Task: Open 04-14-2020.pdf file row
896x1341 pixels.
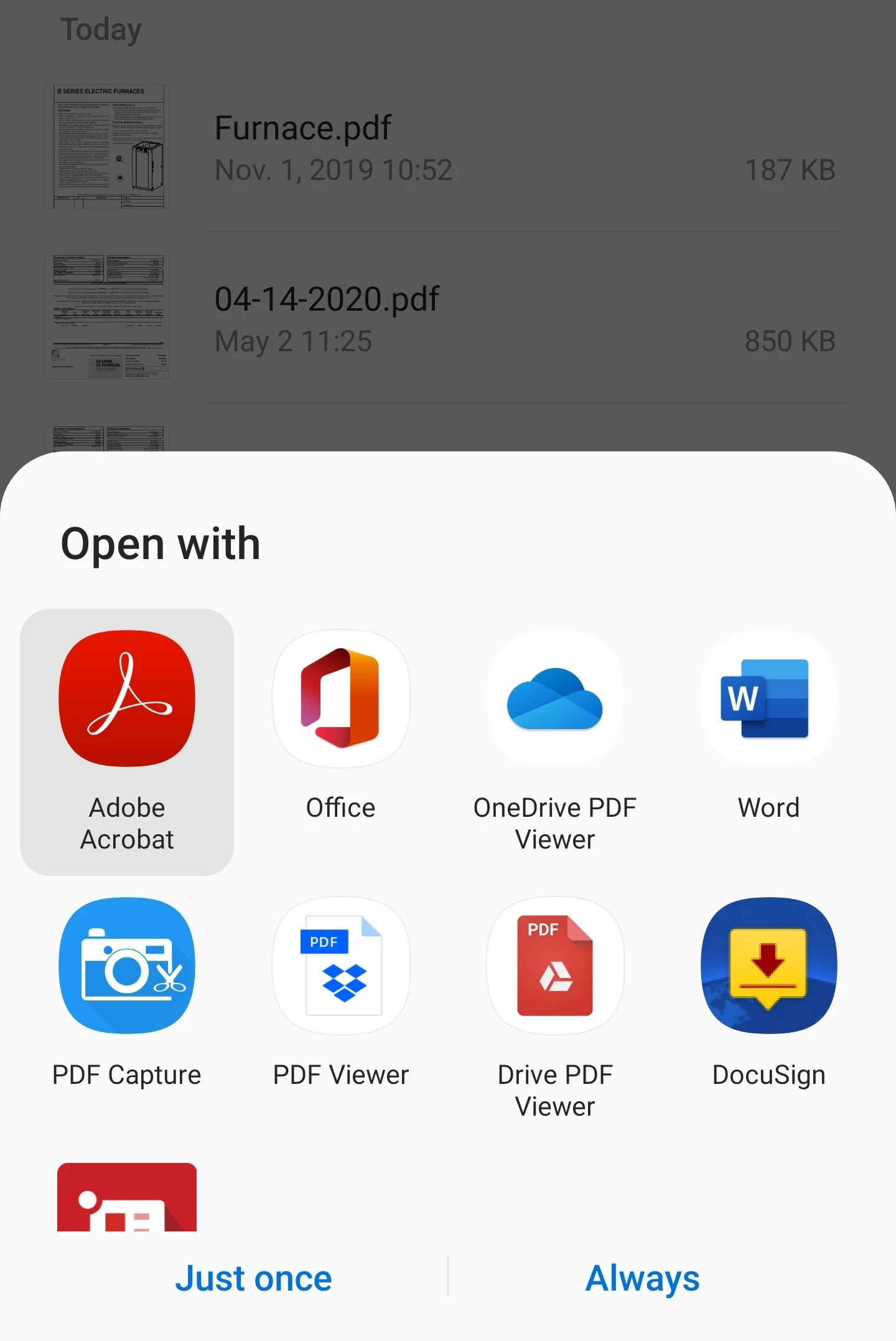Action: tap(448, 318)
